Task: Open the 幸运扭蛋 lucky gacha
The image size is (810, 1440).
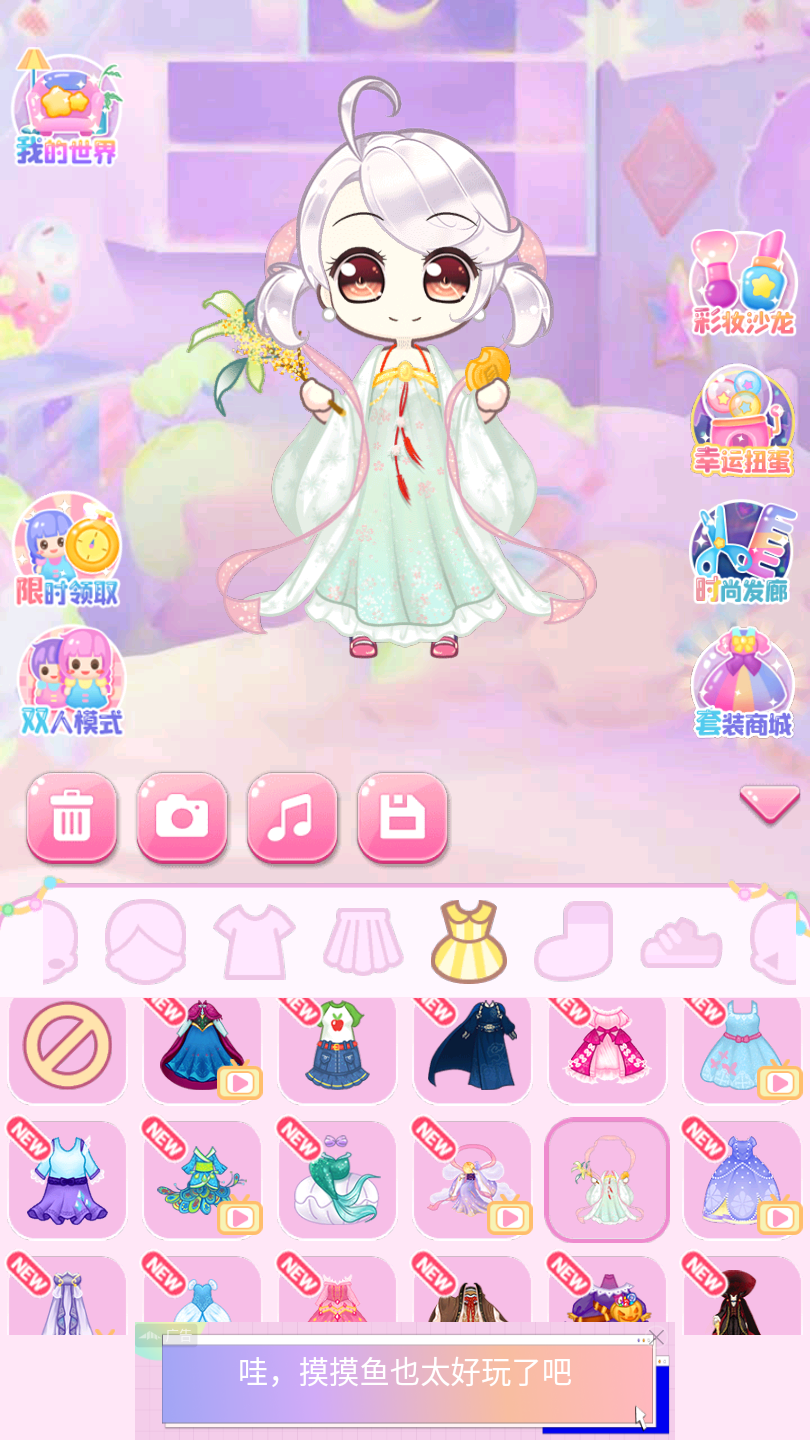Action: (x=743, y=421)
